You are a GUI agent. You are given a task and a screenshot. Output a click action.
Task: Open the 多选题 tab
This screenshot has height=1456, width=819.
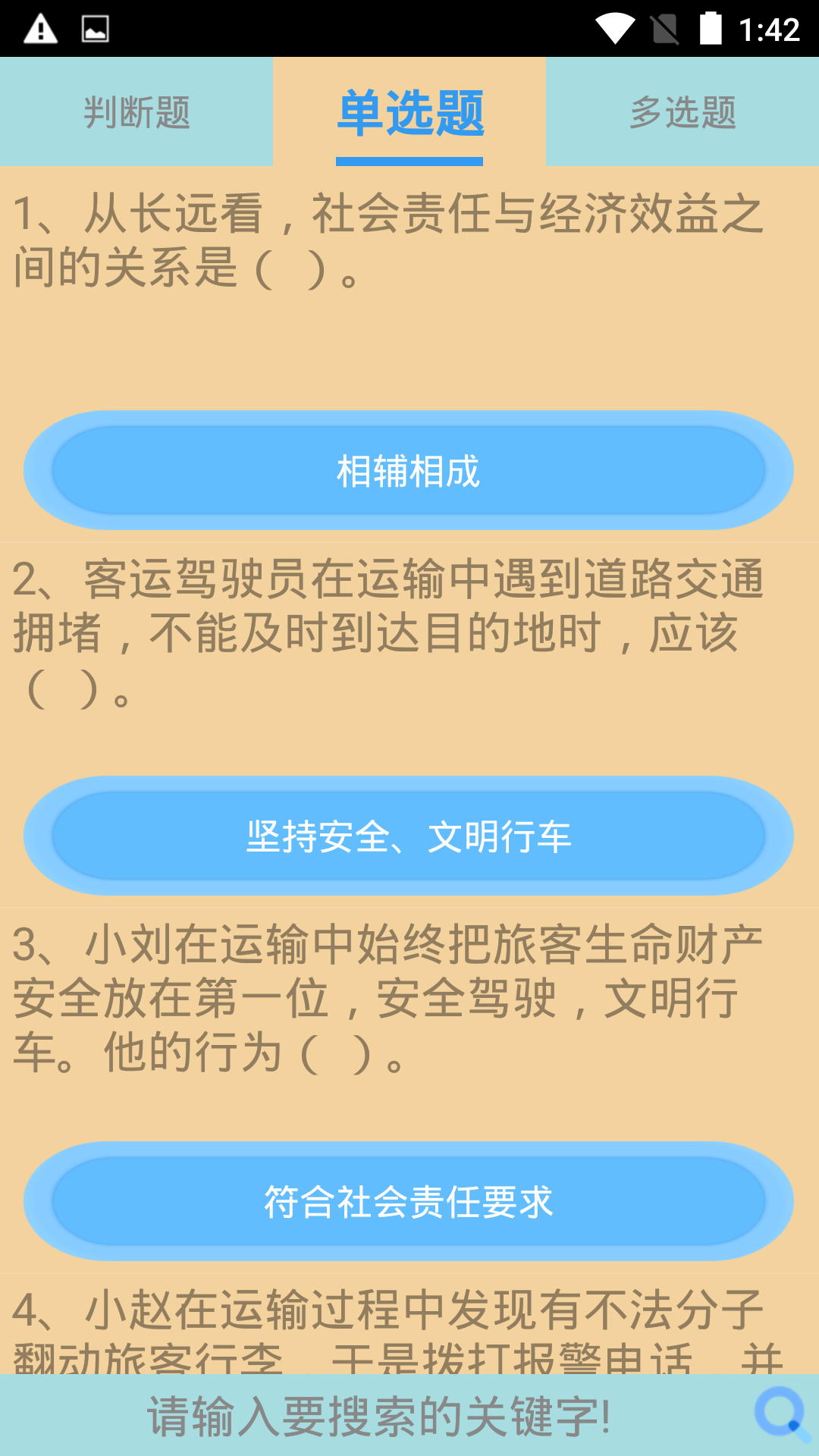[x=682, y=112]
